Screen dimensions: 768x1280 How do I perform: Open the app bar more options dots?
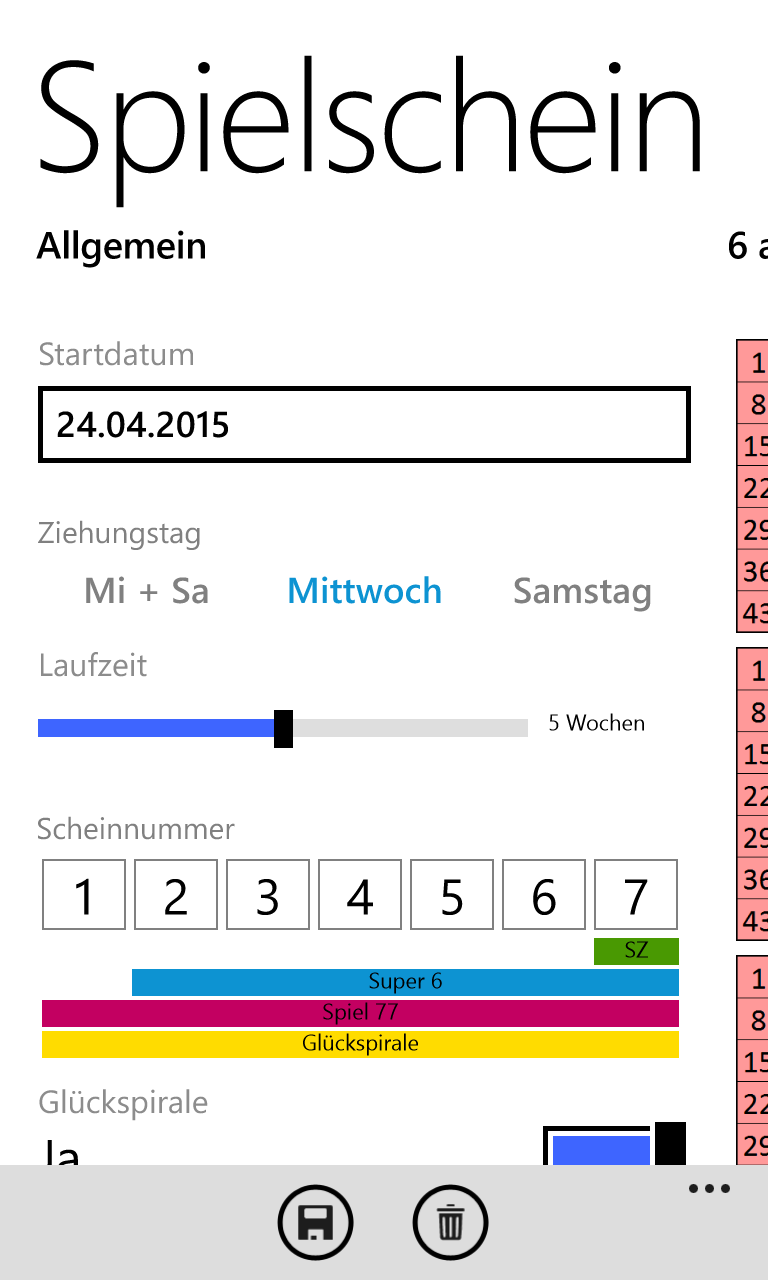(710, 1189)
